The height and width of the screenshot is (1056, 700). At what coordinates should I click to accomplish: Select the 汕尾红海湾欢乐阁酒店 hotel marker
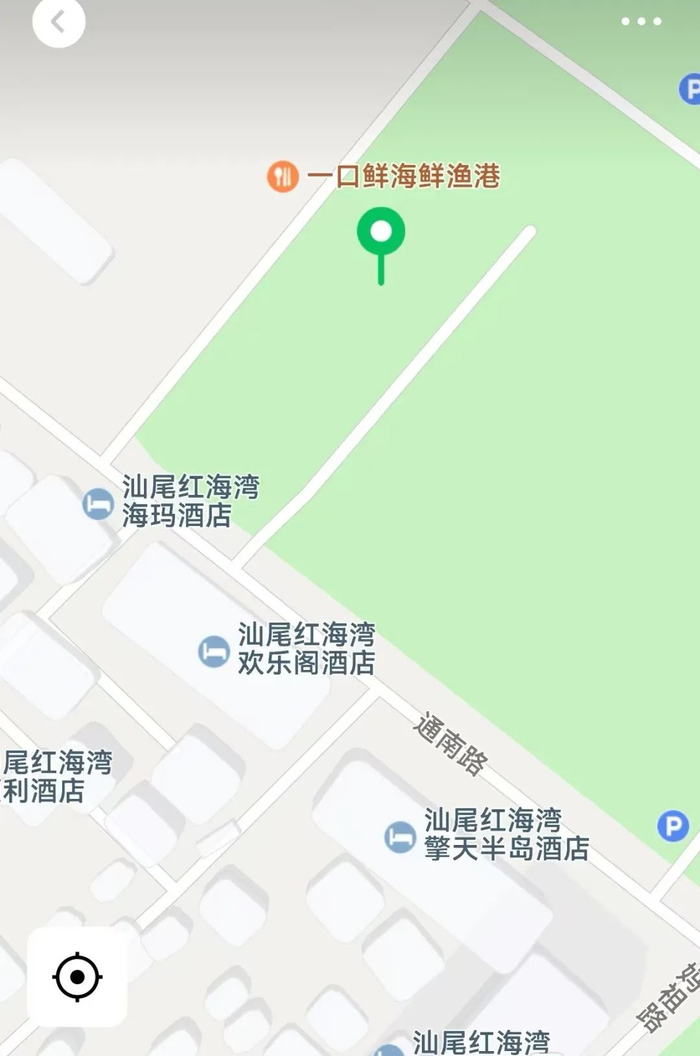(x=214, y=651)
